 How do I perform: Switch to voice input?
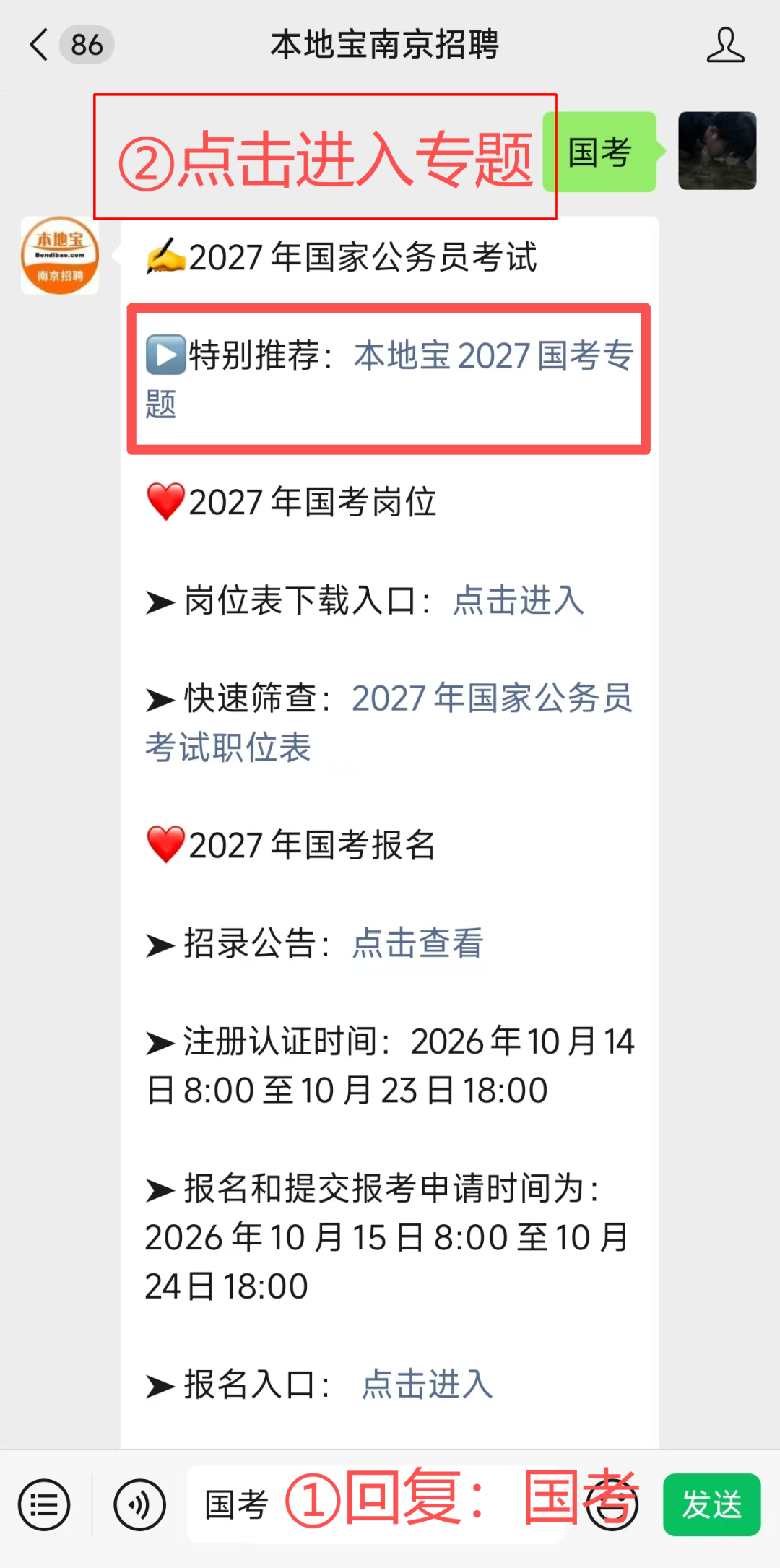point(139,1505)
